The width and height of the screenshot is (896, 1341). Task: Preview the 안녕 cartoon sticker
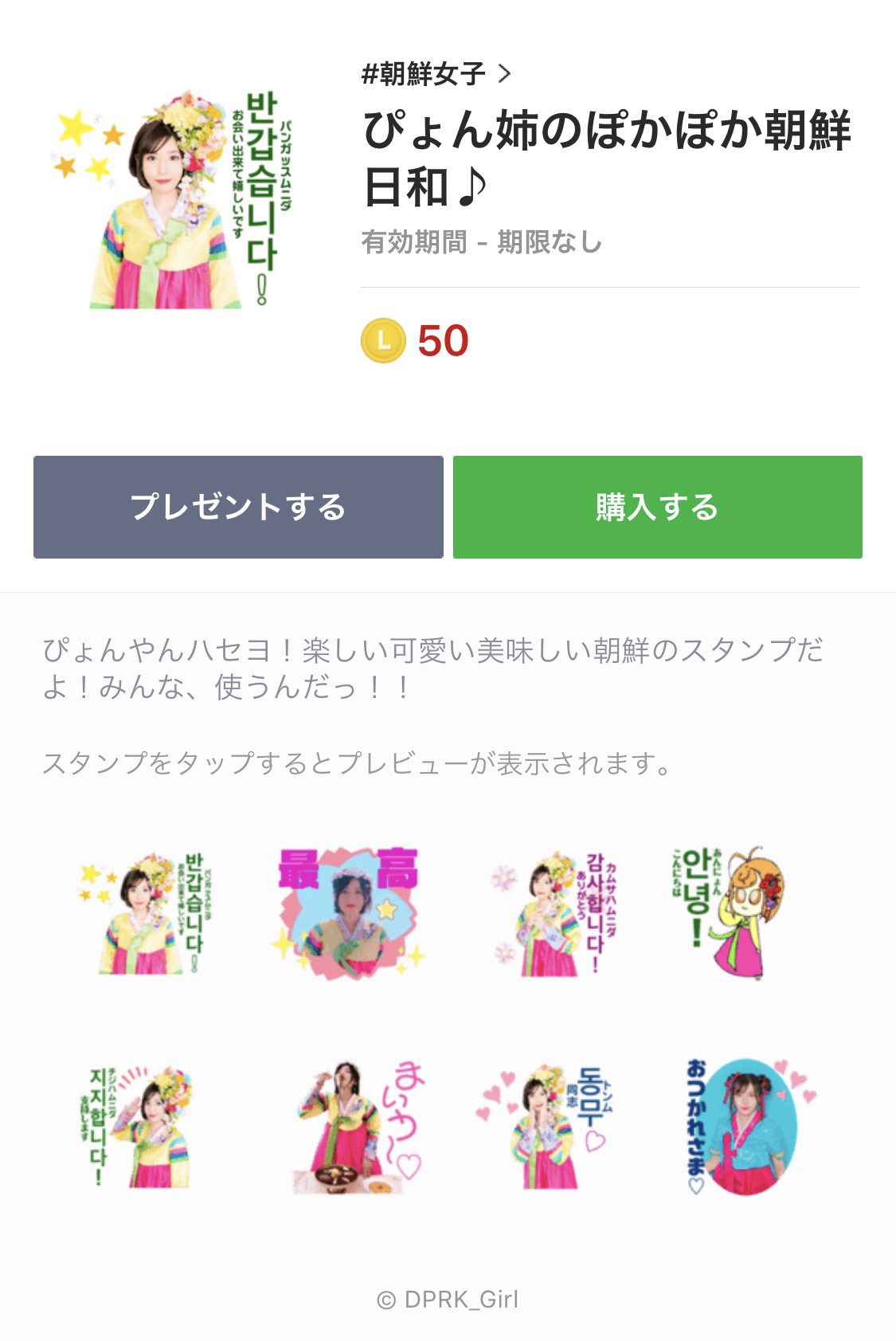click(x=729, y=913)
